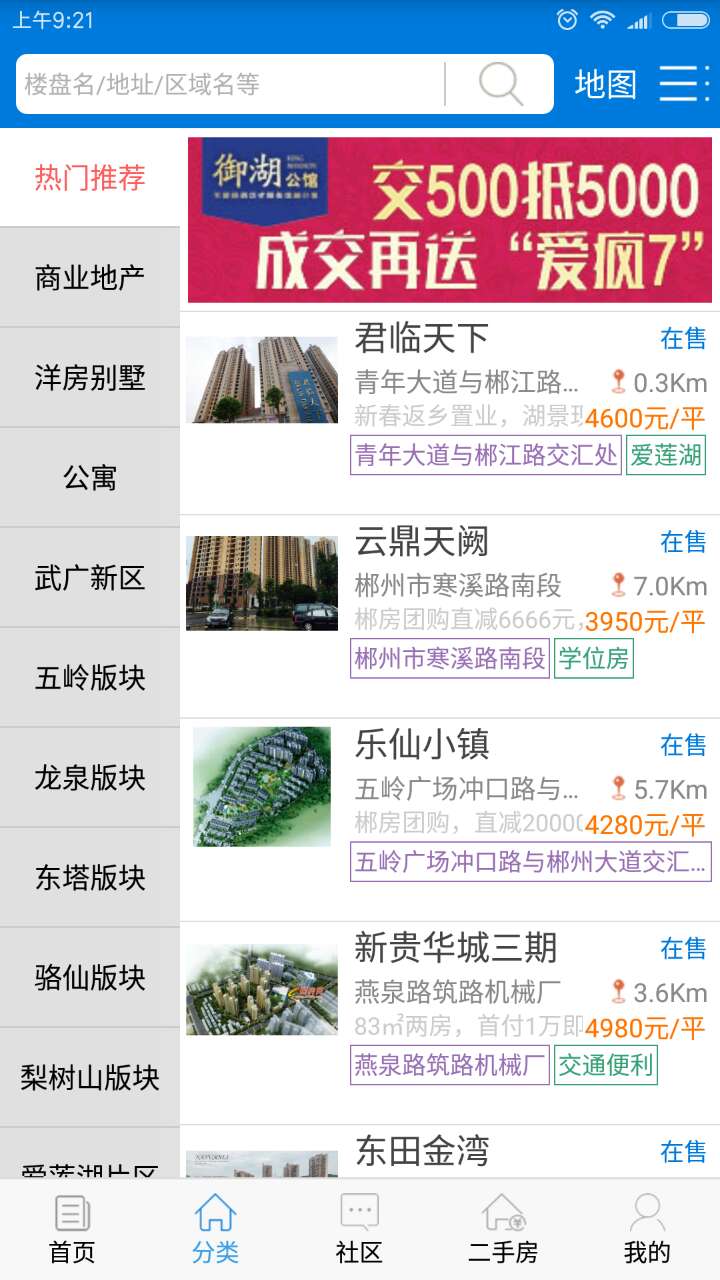View the 云鼎天阙 property listing
Image resolution: width=720 pixels, height=1280 pixels.
[x=450, y=600]
